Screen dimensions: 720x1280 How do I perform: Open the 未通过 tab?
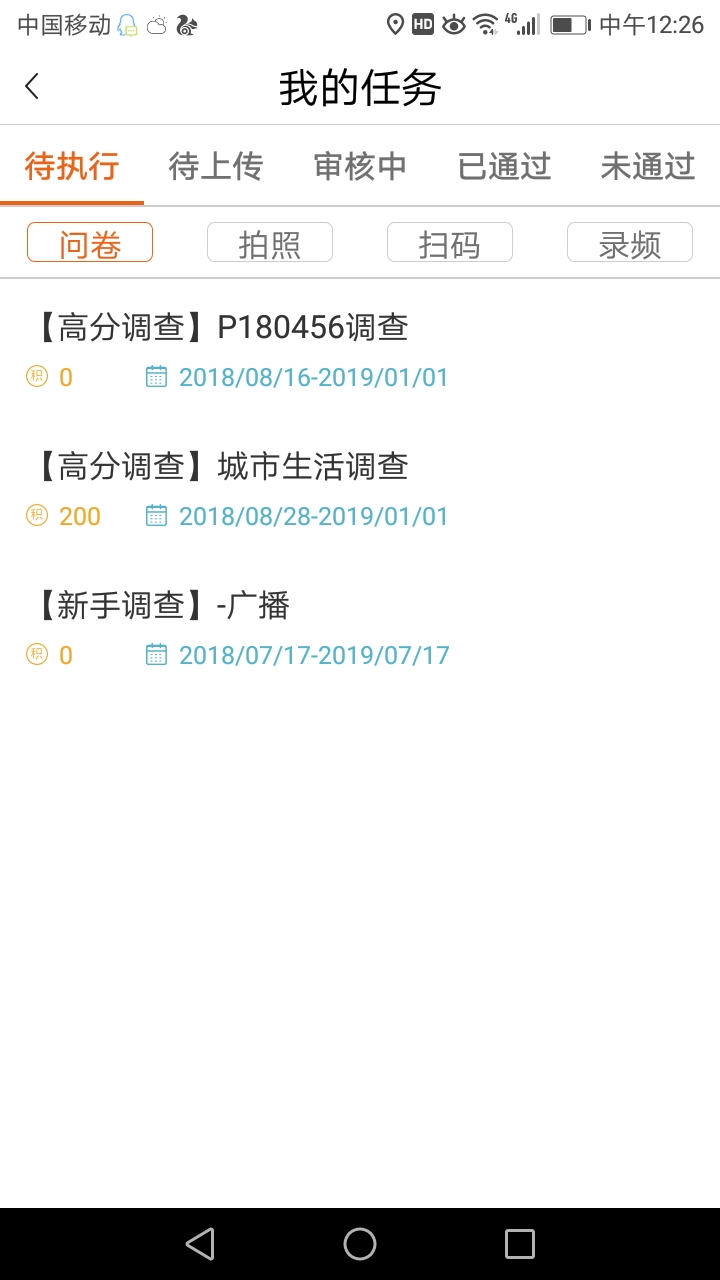[648, 166]
